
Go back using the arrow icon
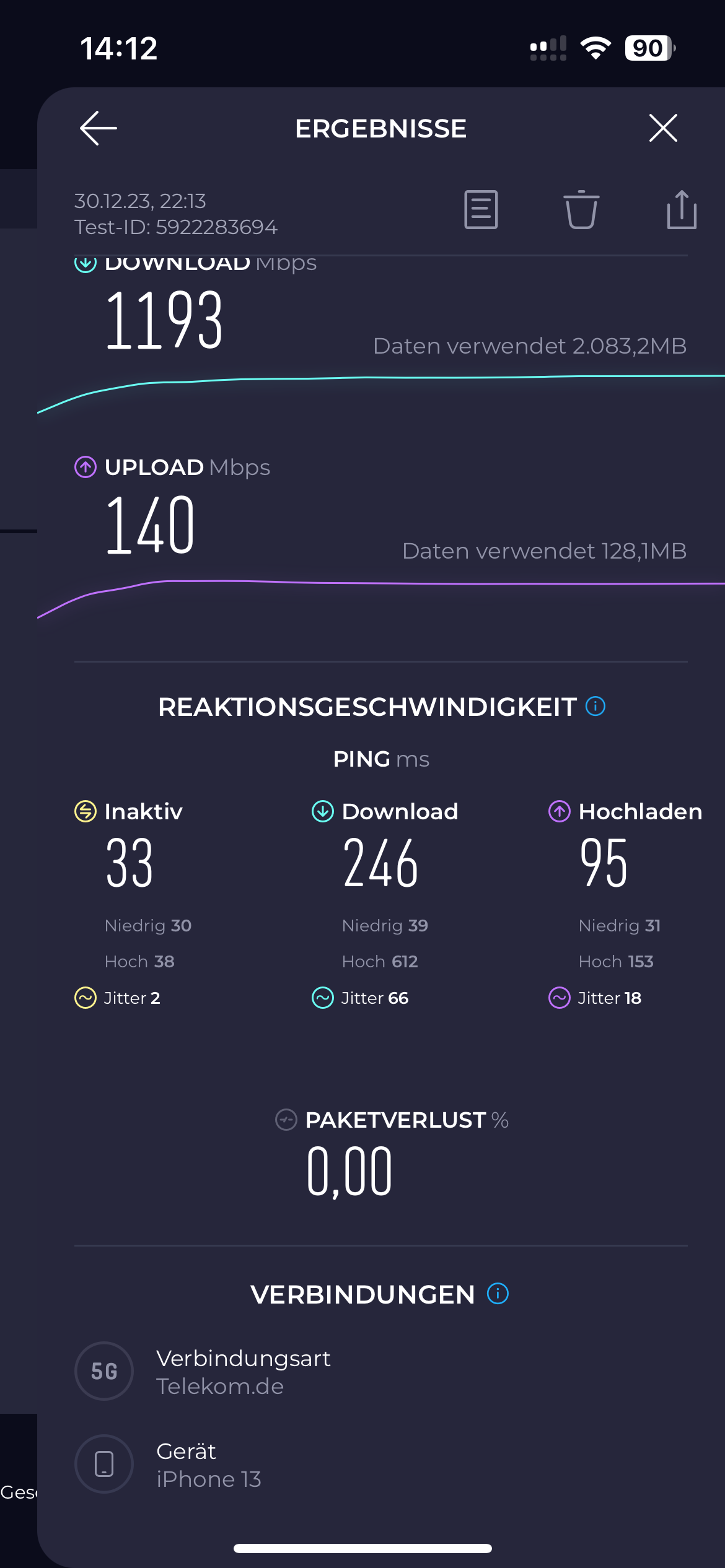[99, 128]
